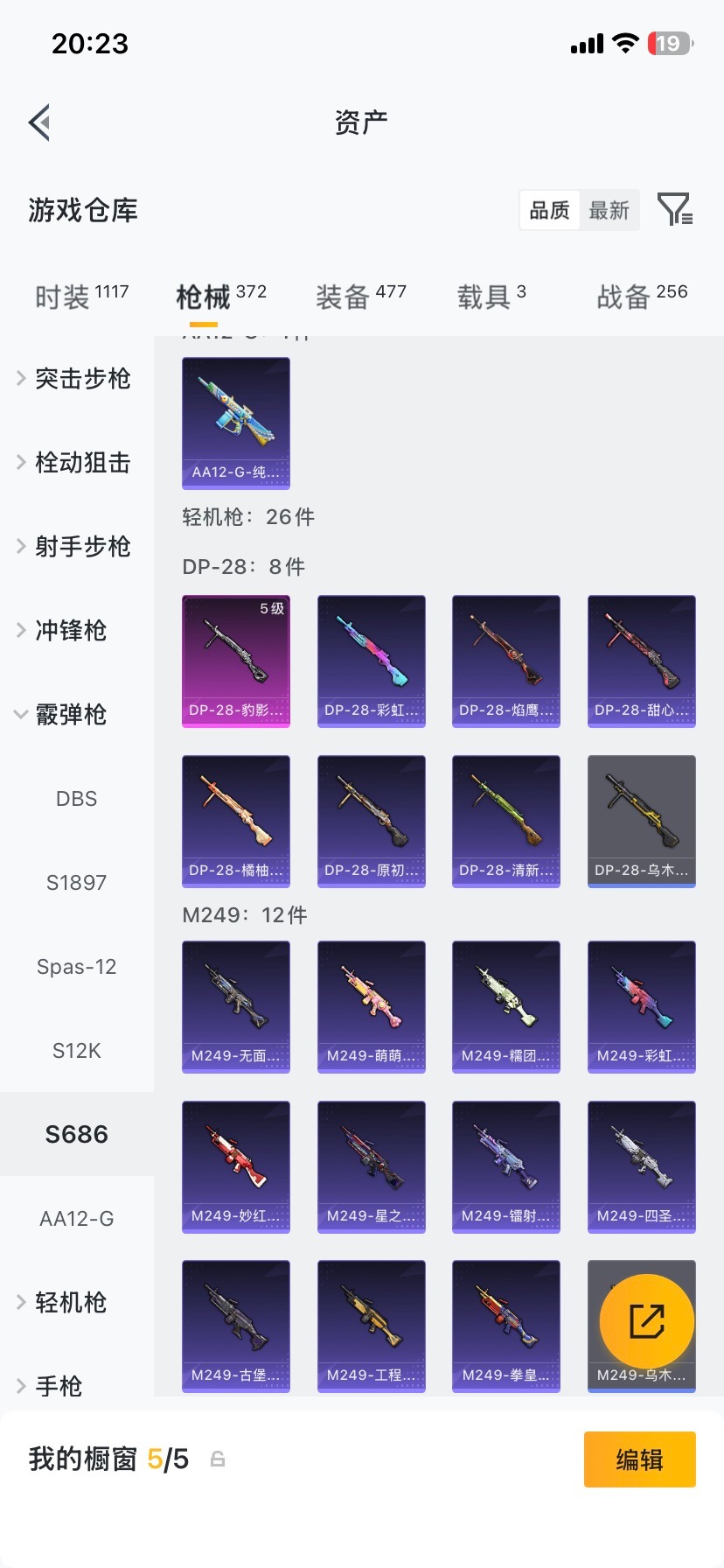Tap the filter funnel icon

coord(673,210)
